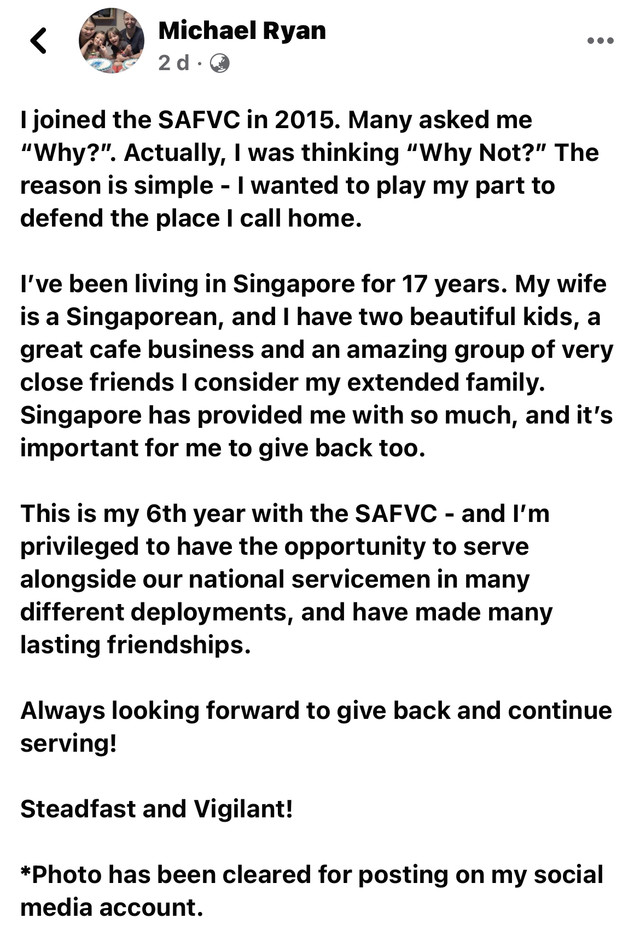Go back using the back arrow

pos(39,41)
